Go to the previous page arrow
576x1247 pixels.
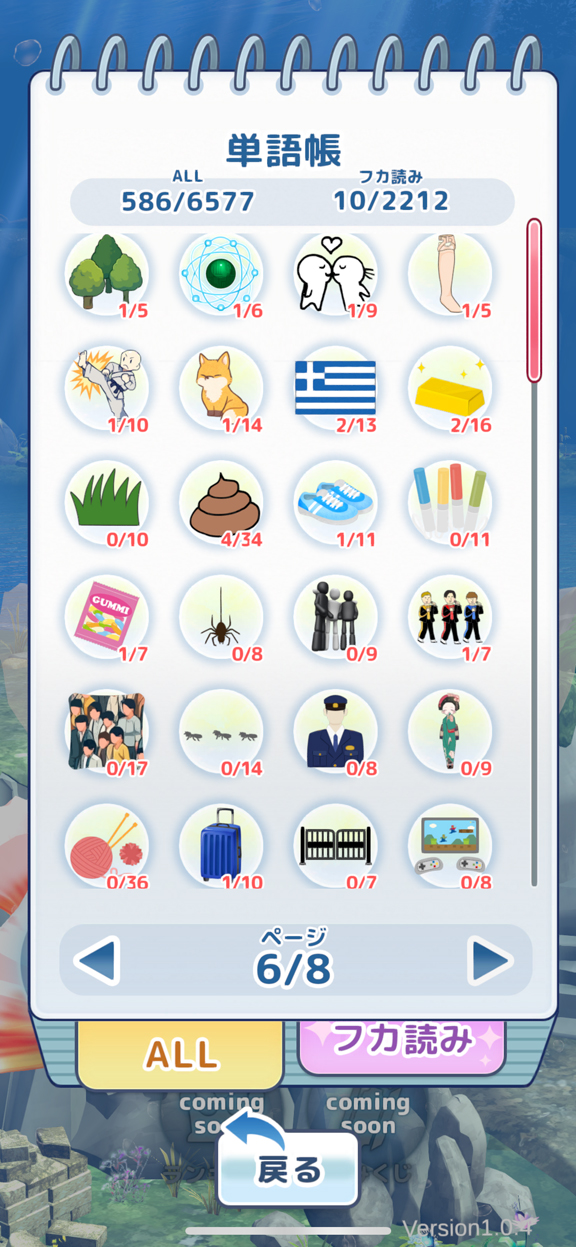[97, 960]
